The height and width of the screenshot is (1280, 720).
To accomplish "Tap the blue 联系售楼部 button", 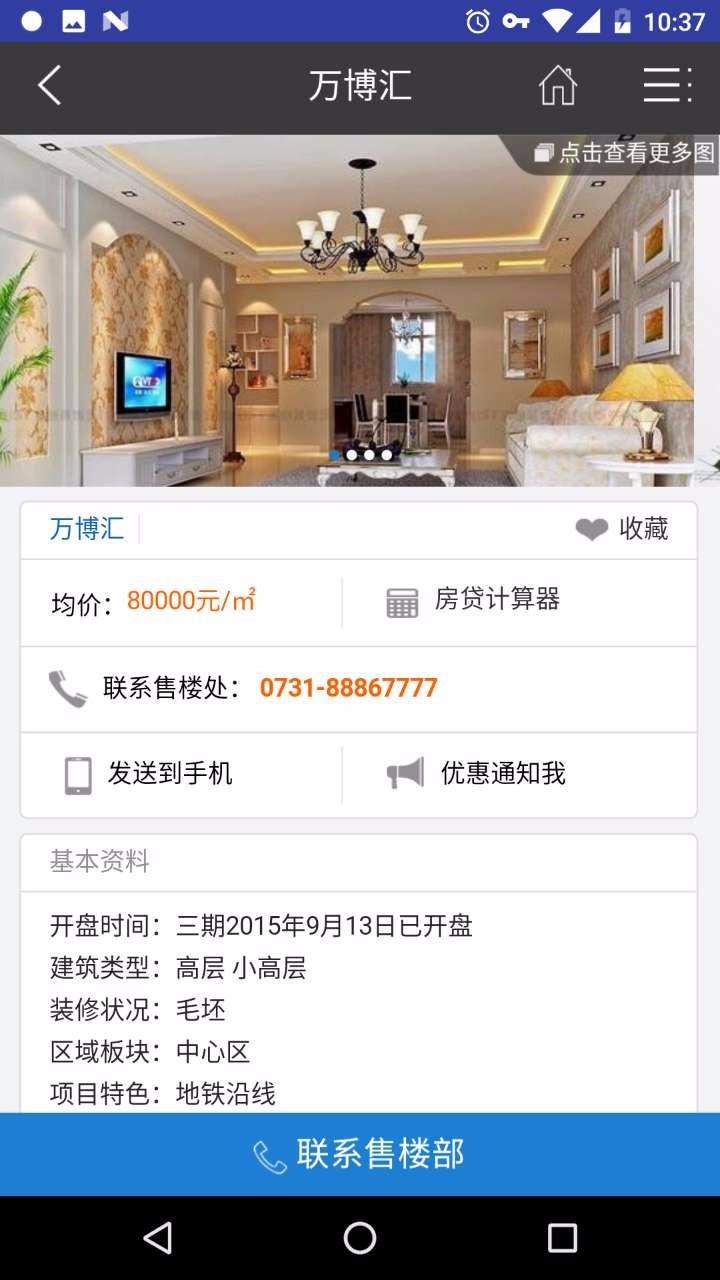I will pyautogui.click(x=360, y=1154).
